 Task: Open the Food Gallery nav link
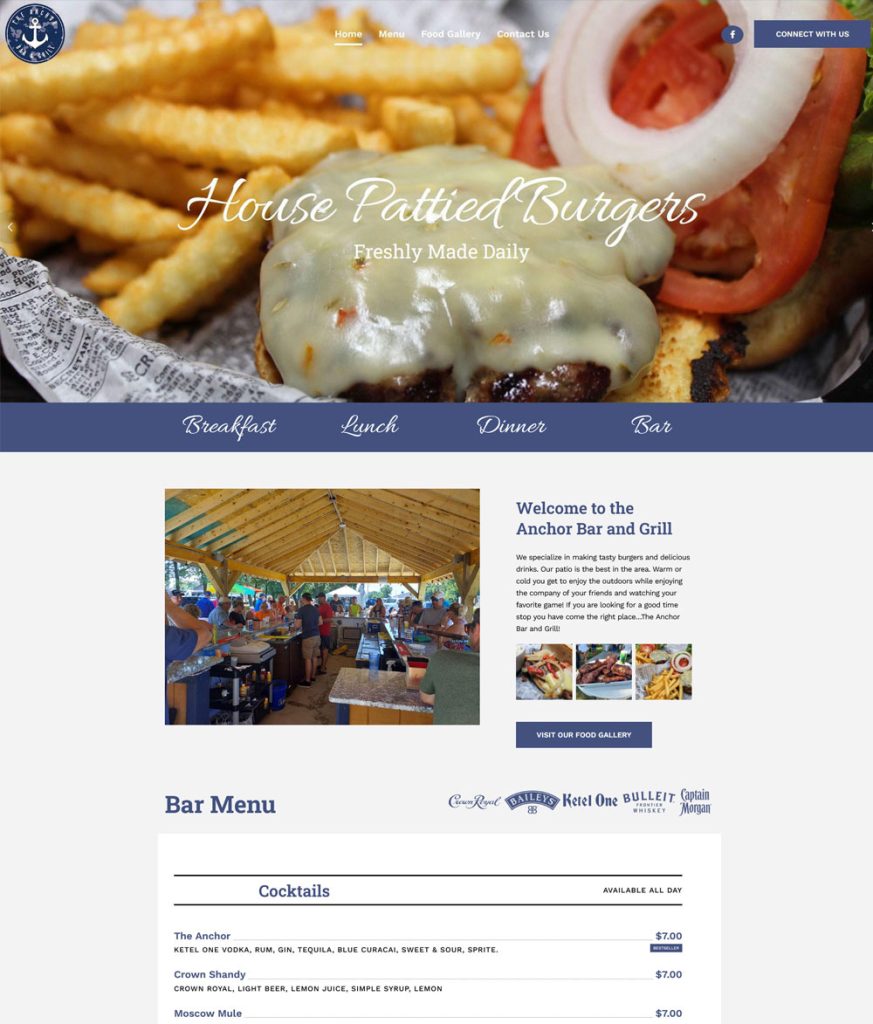click(x=450, y=34)
